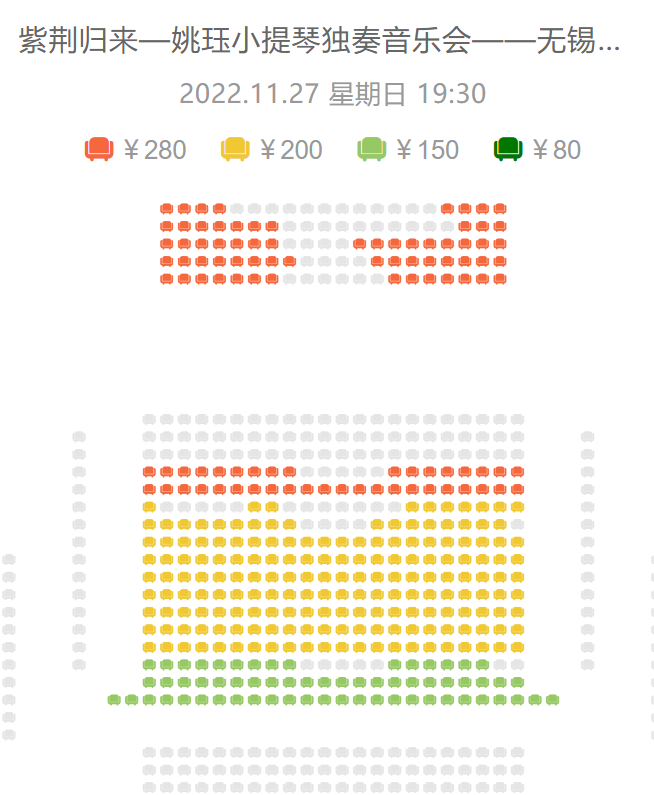The width and height of the screenshot is (654, 795).
Task: Filter seats by the ¥280 price tier
Action: click(136, 150)
